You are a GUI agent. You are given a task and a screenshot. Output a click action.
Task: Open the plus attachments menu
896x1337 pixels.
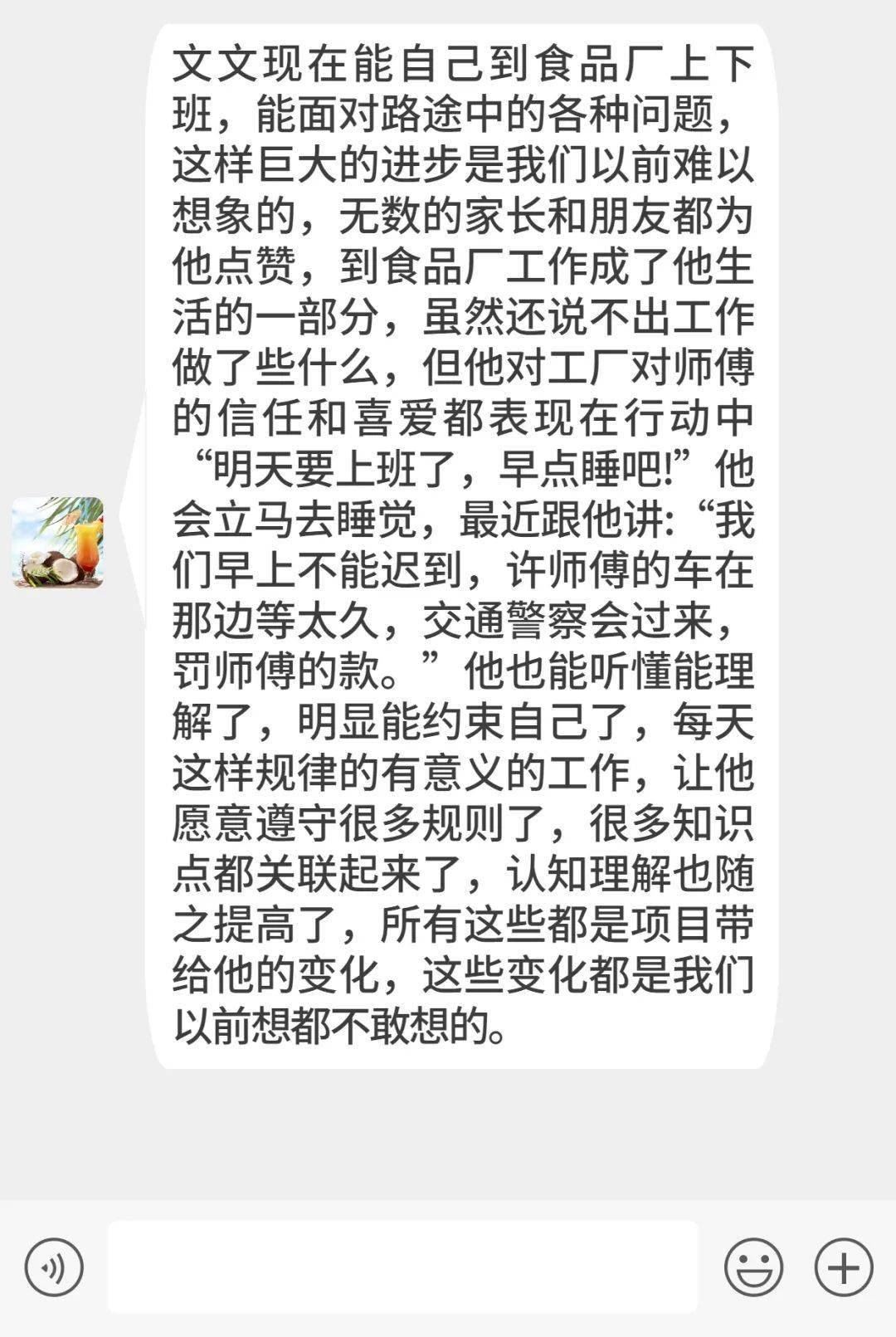click(844, 1267)
